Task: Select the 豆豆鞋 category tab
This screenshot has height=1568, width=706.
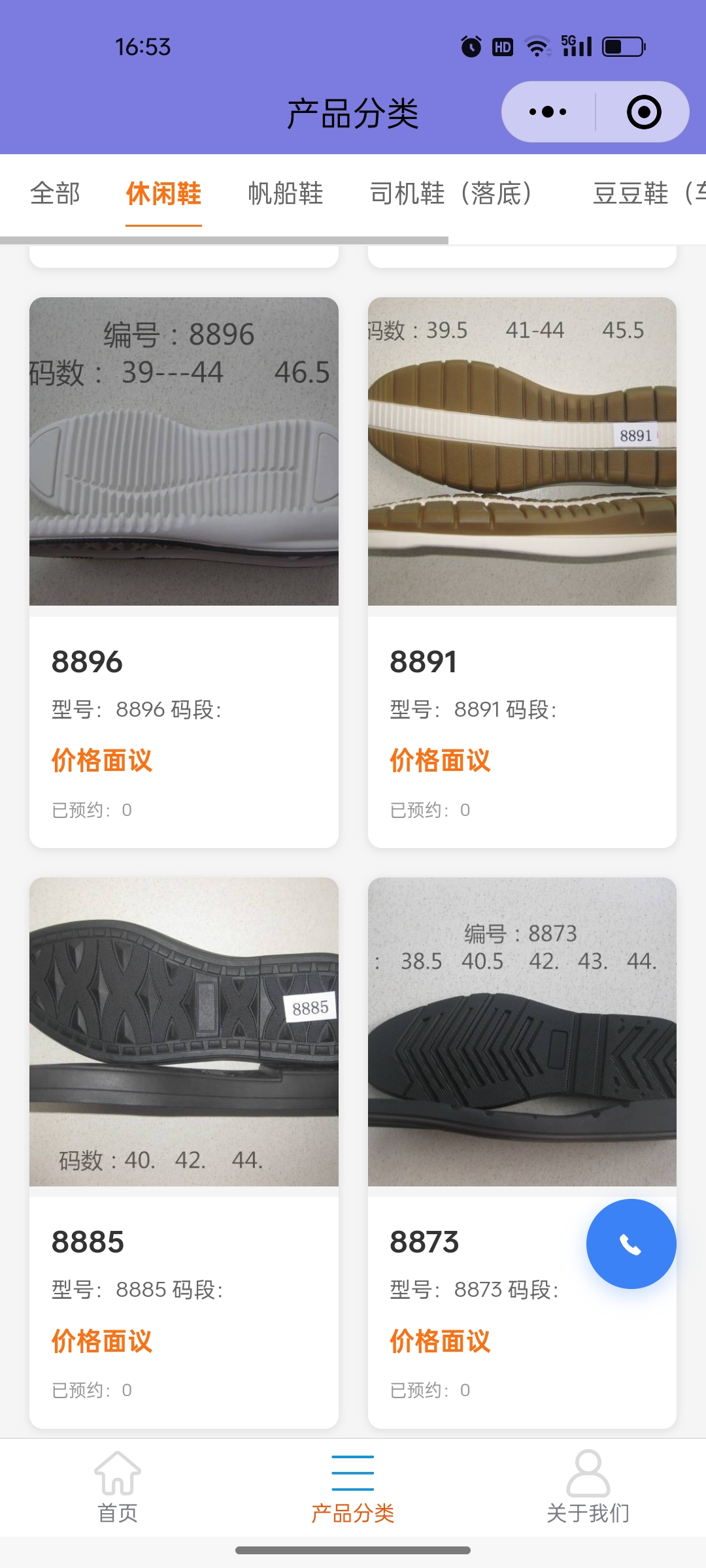Action: (647, 193)
